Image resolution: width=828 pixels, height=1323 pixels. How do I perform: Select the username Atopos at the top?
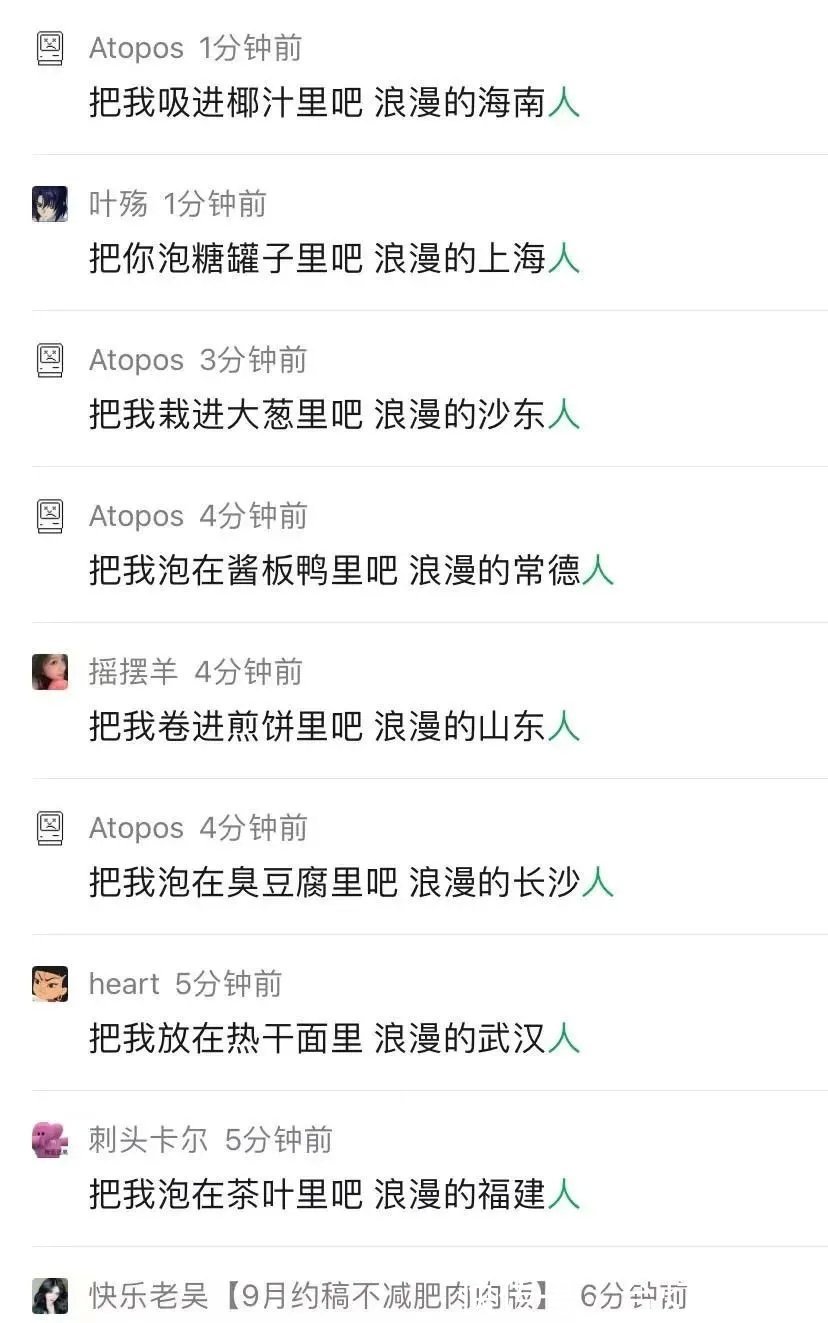[135, 47]
